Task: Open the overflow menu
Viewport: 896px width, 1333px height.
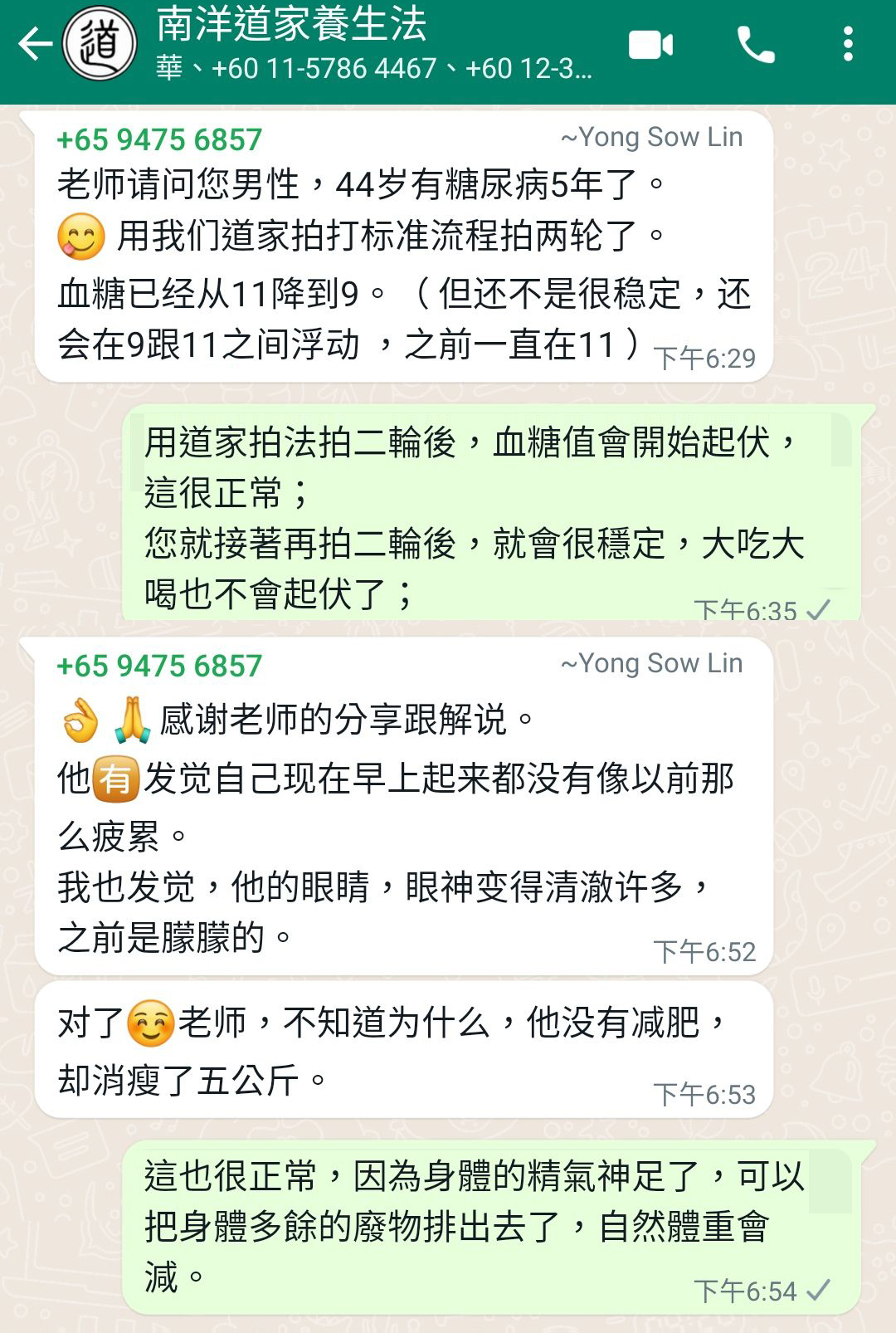Action: [x=847, y=45]
